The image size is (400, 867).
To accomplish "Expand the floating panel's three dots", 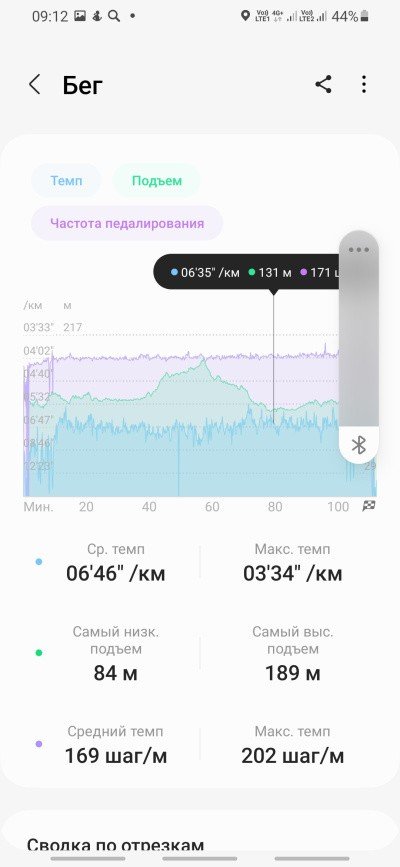I will click(359, 250).
